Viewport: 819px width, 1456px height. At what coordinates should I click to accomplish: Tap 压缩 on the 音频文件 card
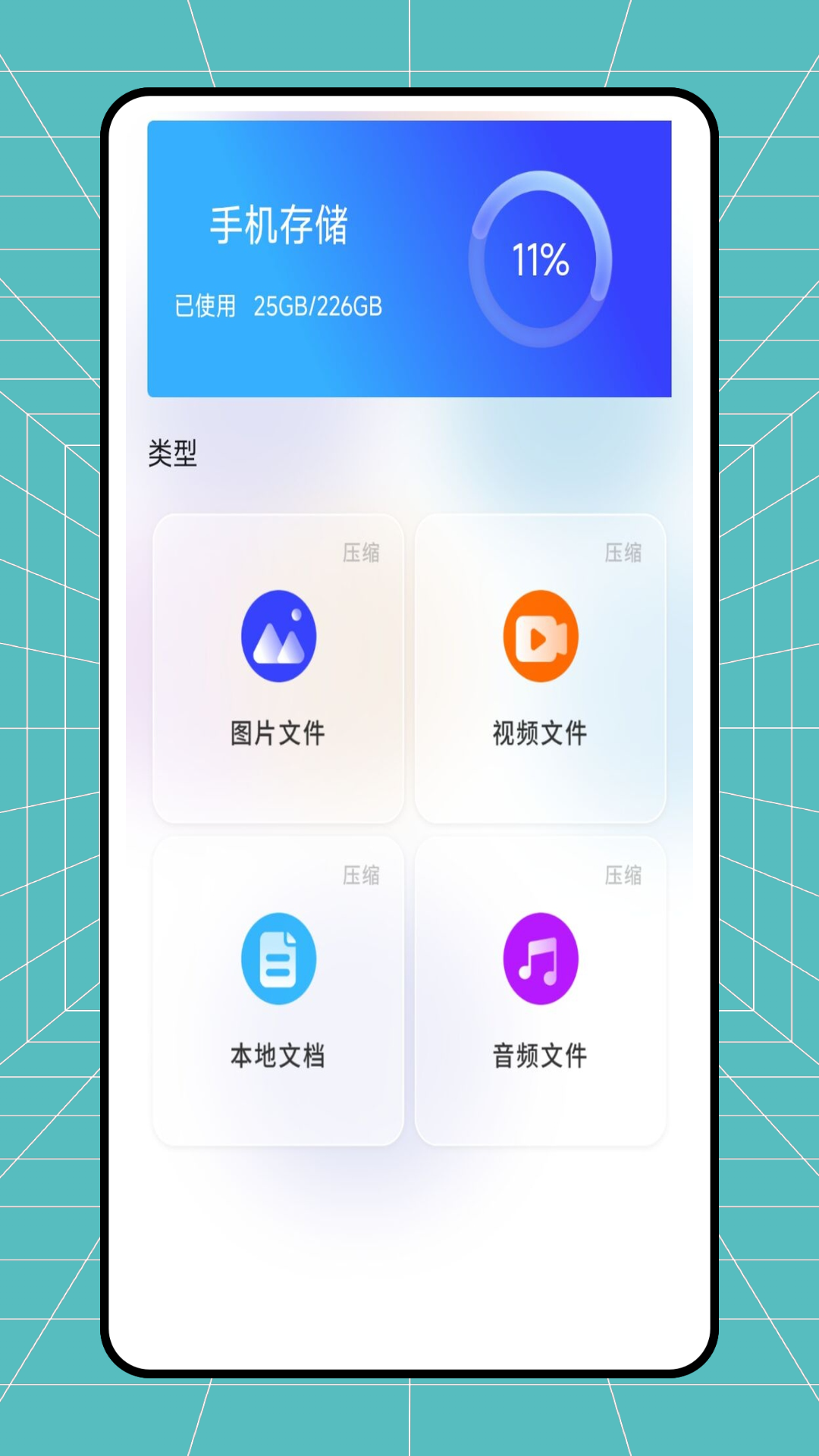point(625,877)
